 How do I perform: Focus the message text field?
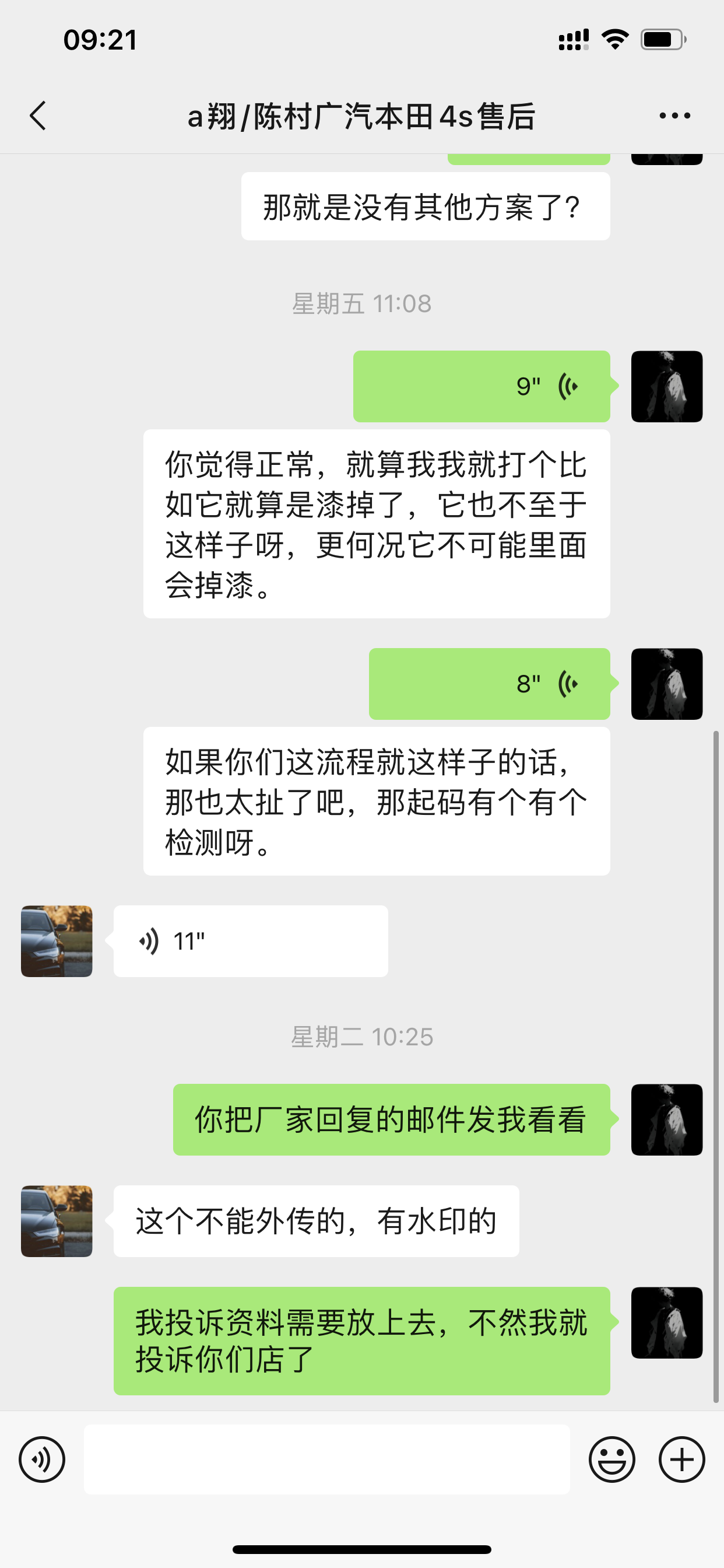326,1459
